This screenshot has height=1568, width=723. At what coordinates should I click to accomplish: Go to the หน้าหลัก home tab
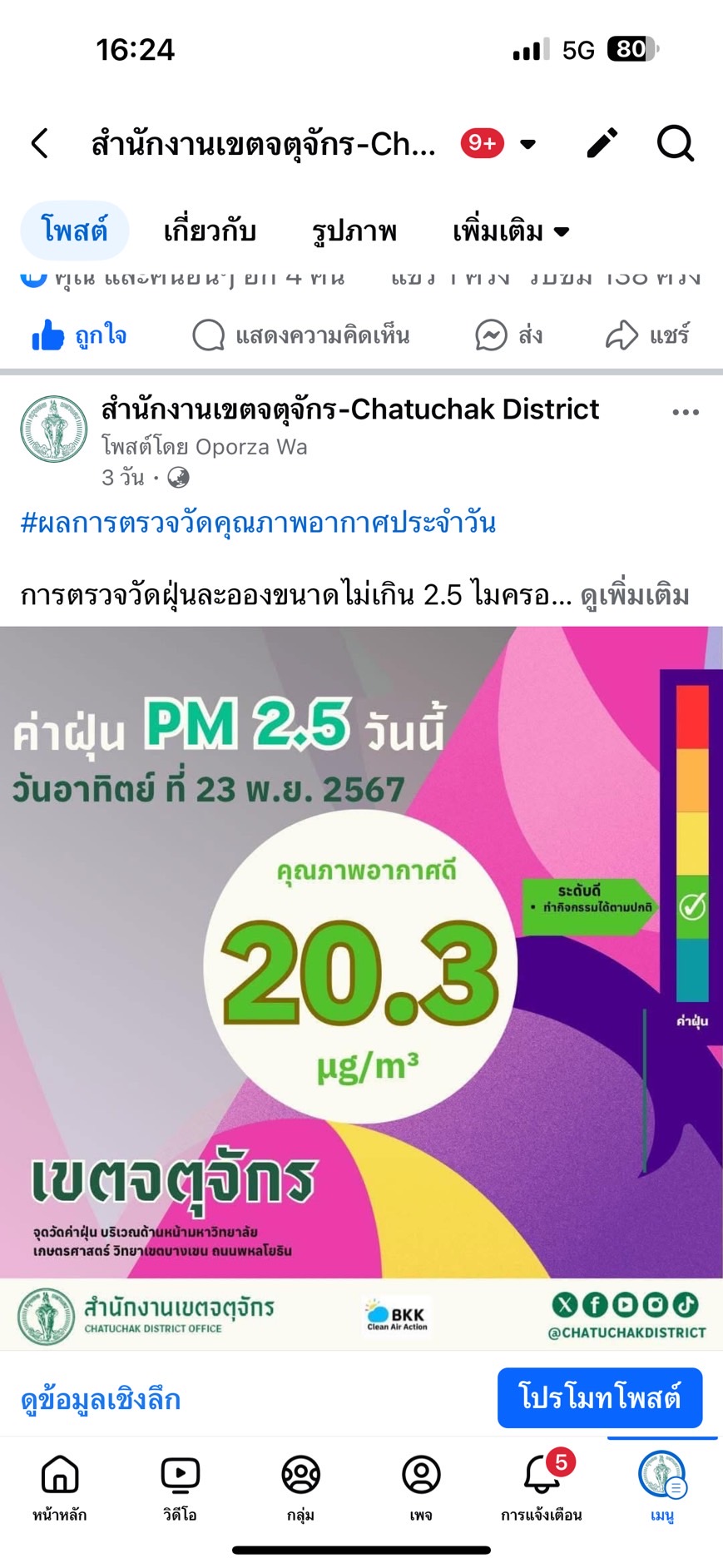pyautogui.click(x=60, y=1487)
